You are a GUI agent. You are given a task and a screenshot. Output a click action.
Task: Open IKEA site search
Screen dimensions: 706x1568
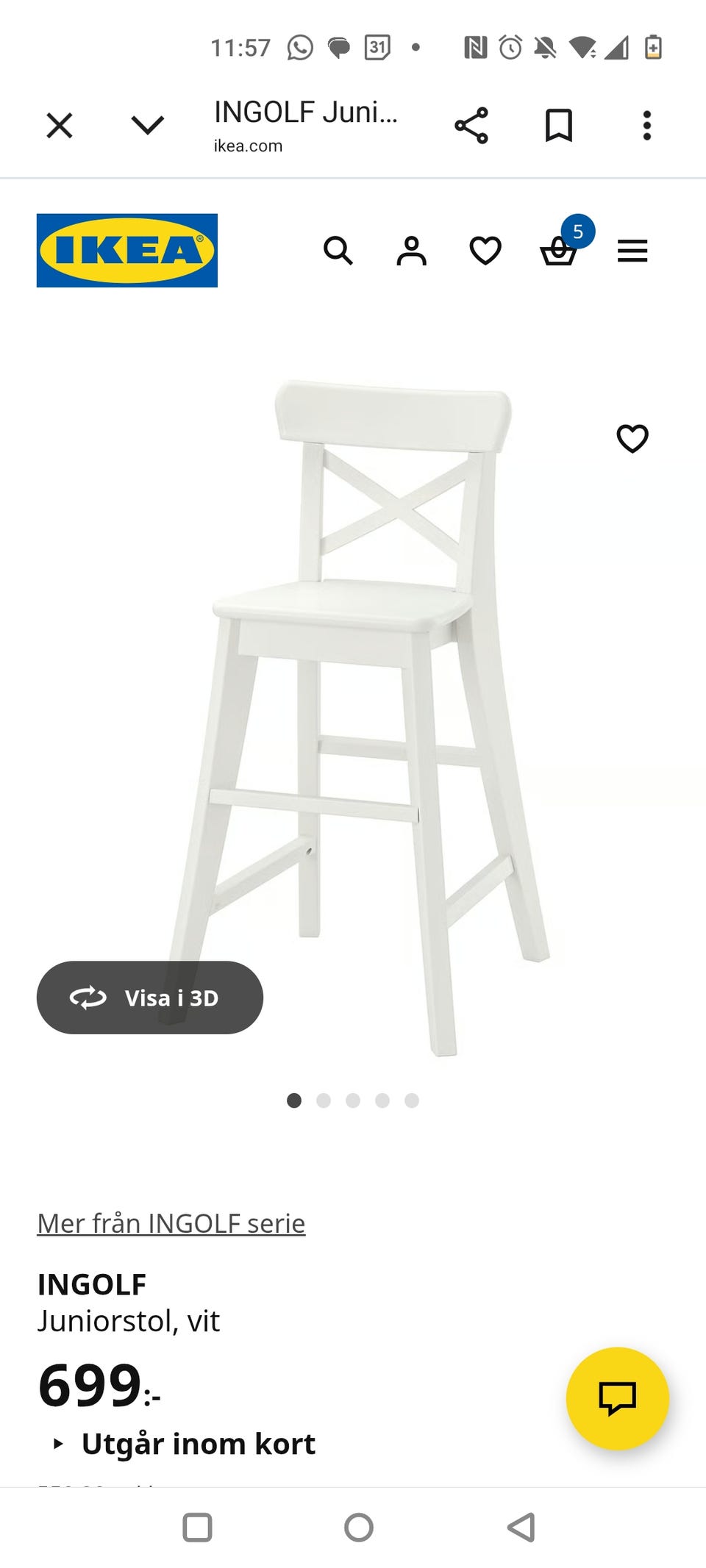click(338, 251)
